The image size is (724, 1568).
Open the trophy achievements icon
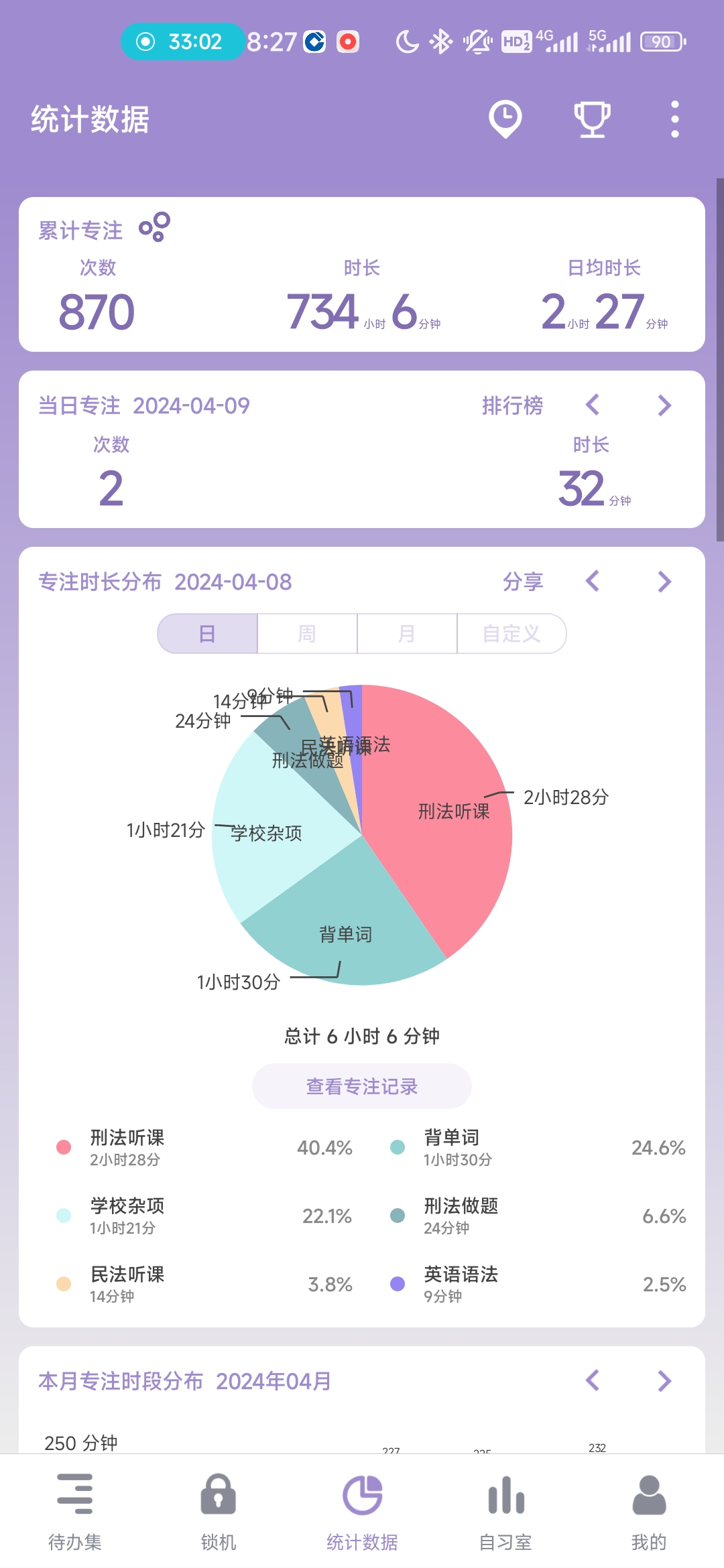pos(592,119)
